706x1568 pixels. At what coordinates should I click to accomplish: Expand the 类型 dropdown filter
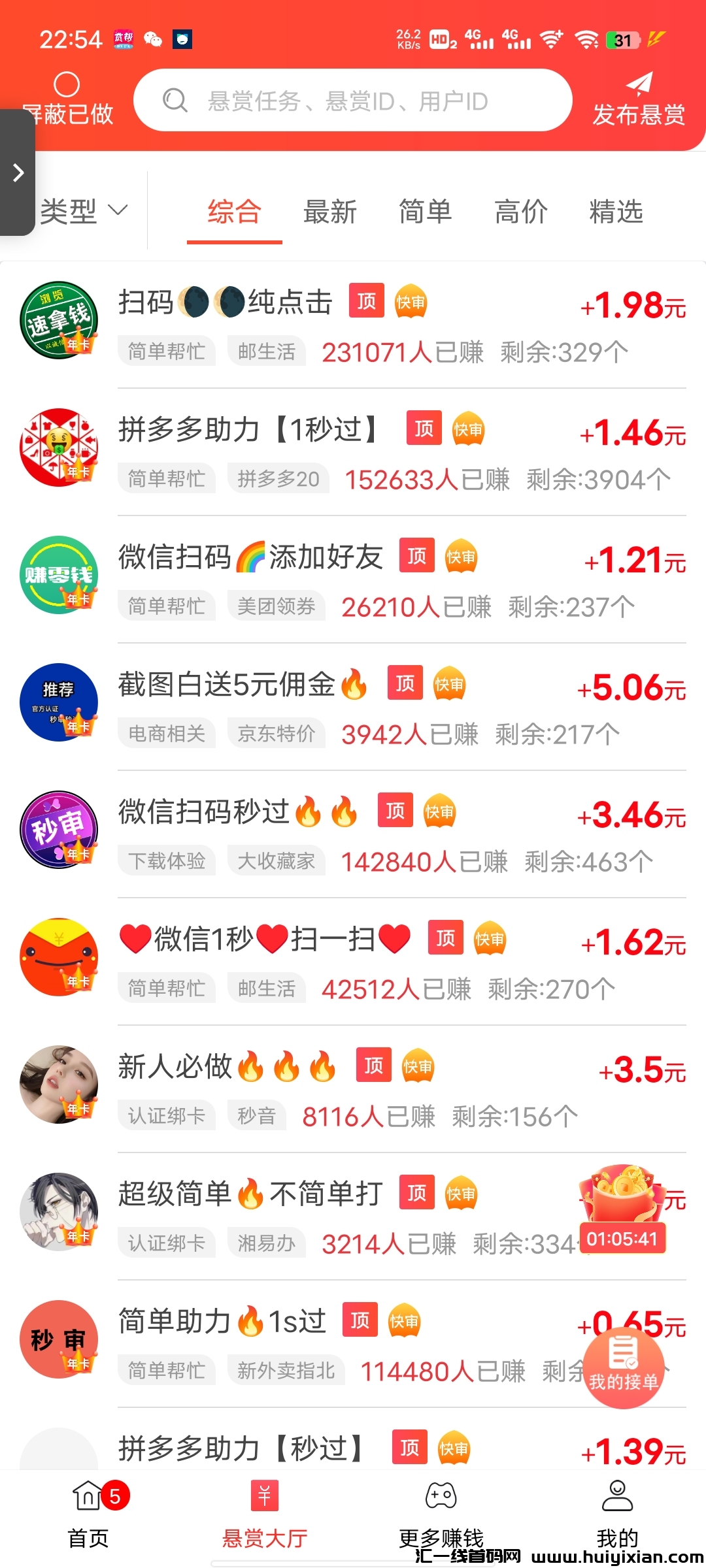pos(84,211)
